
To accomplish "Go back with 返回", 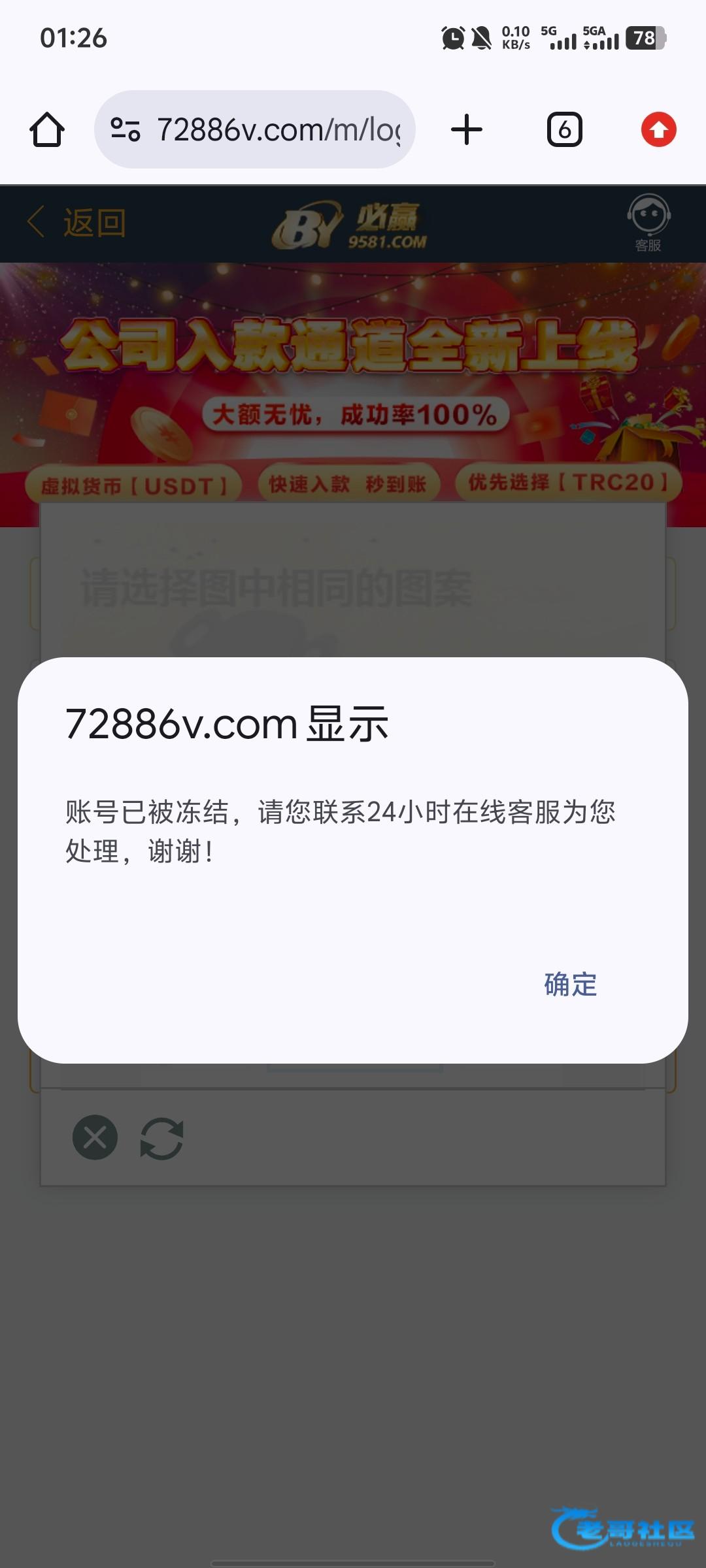I will coord(77,223).
